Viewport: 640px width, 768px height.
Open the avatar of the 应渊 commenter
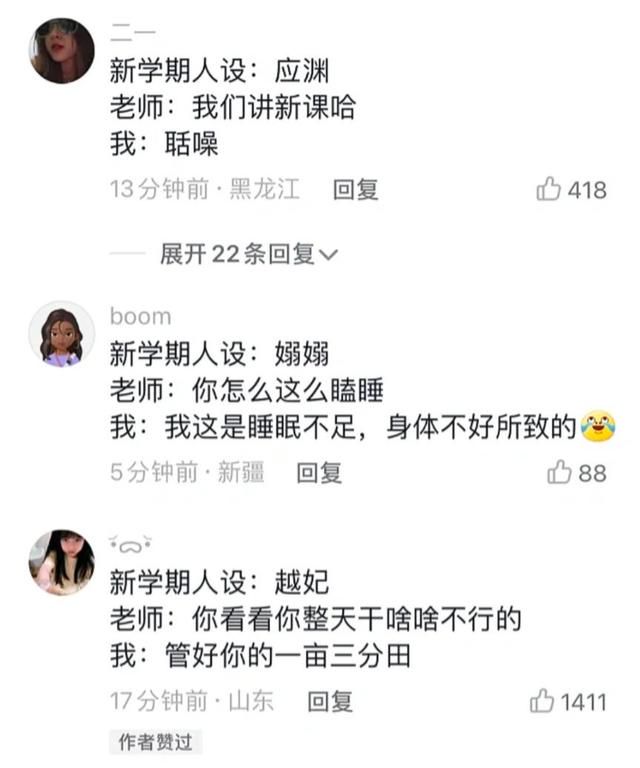click(61, 50)
